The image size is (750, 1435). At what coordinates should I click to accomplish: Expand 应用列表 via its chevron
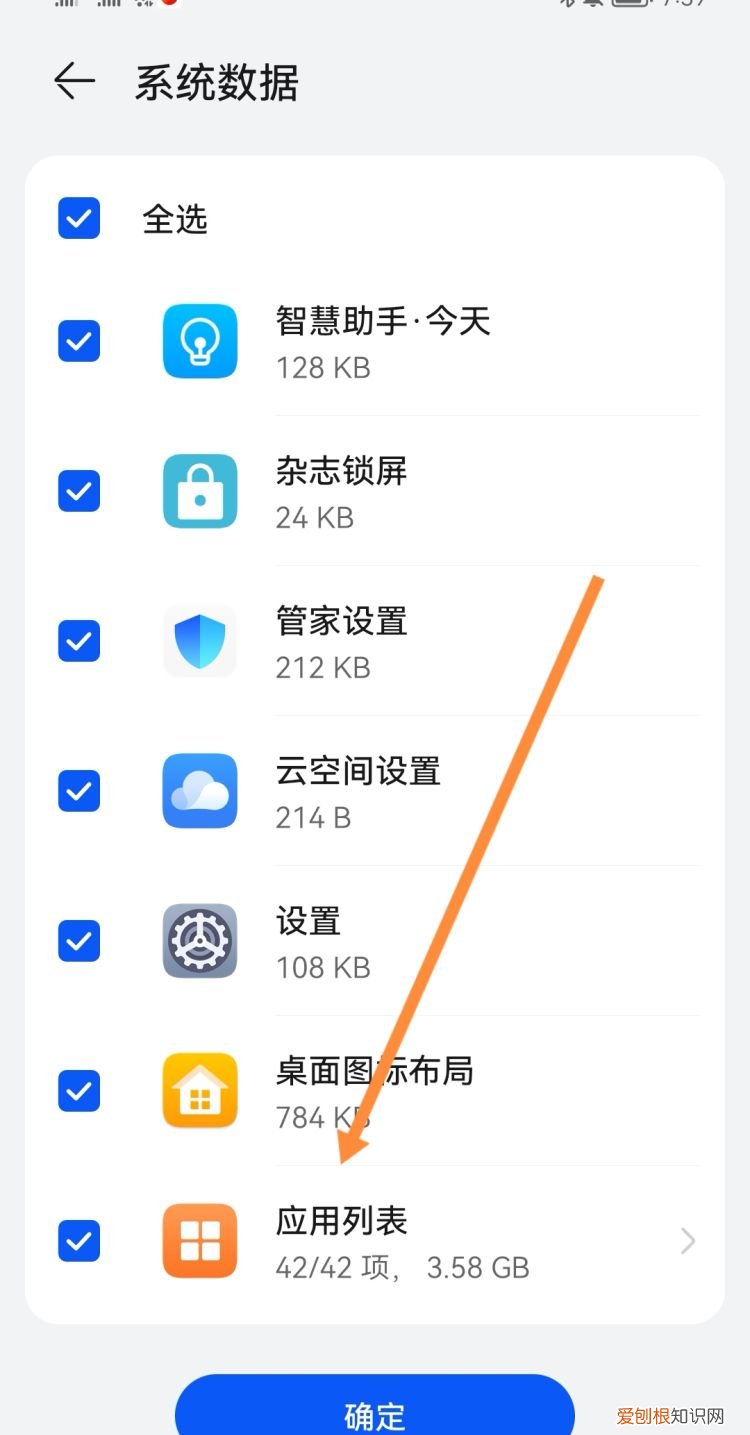pos(687,1241)
